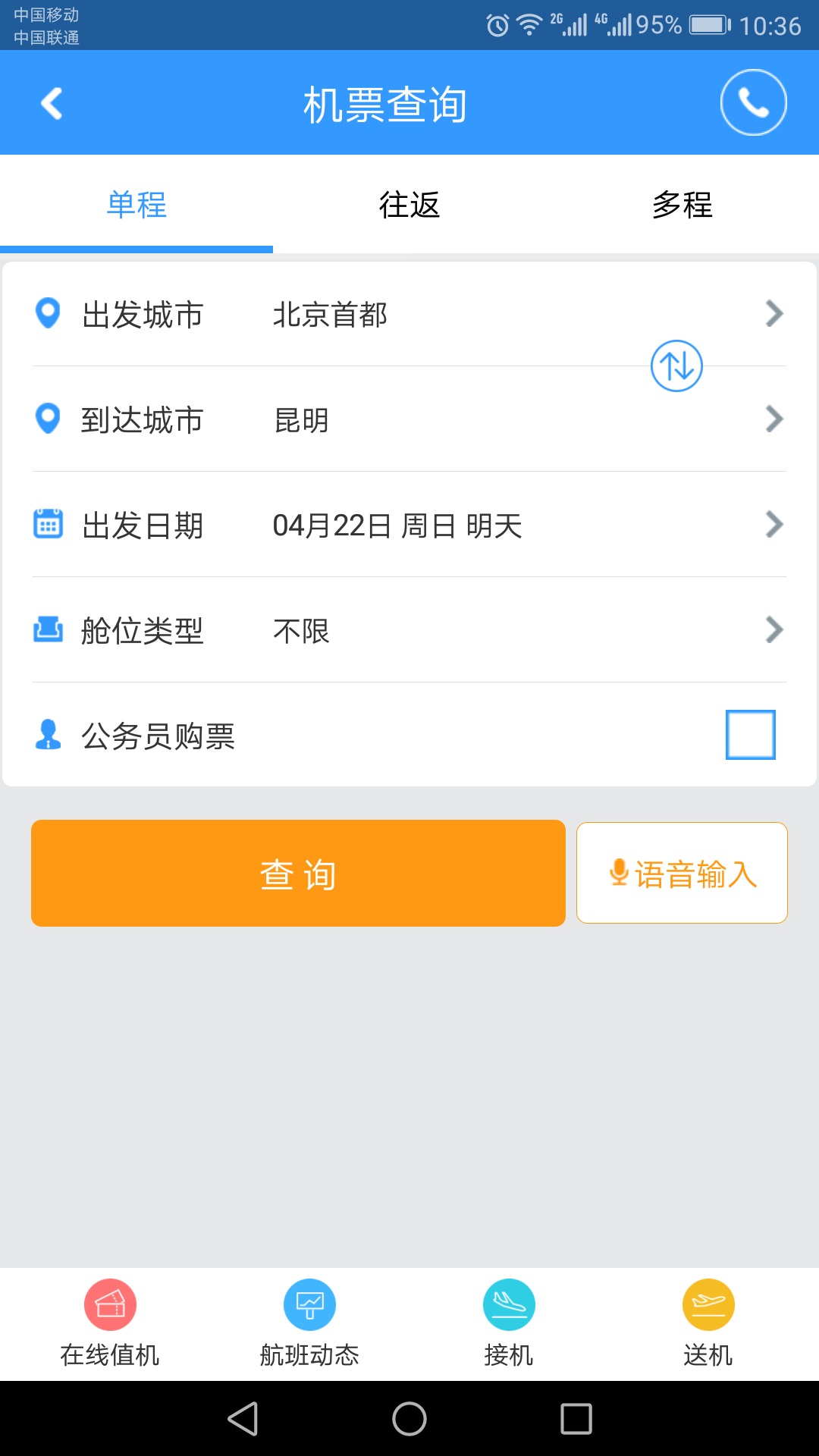The width and height of the screenshot is (819, 1456).
Task: Use 语音输入 voice input
Action: 682,873
